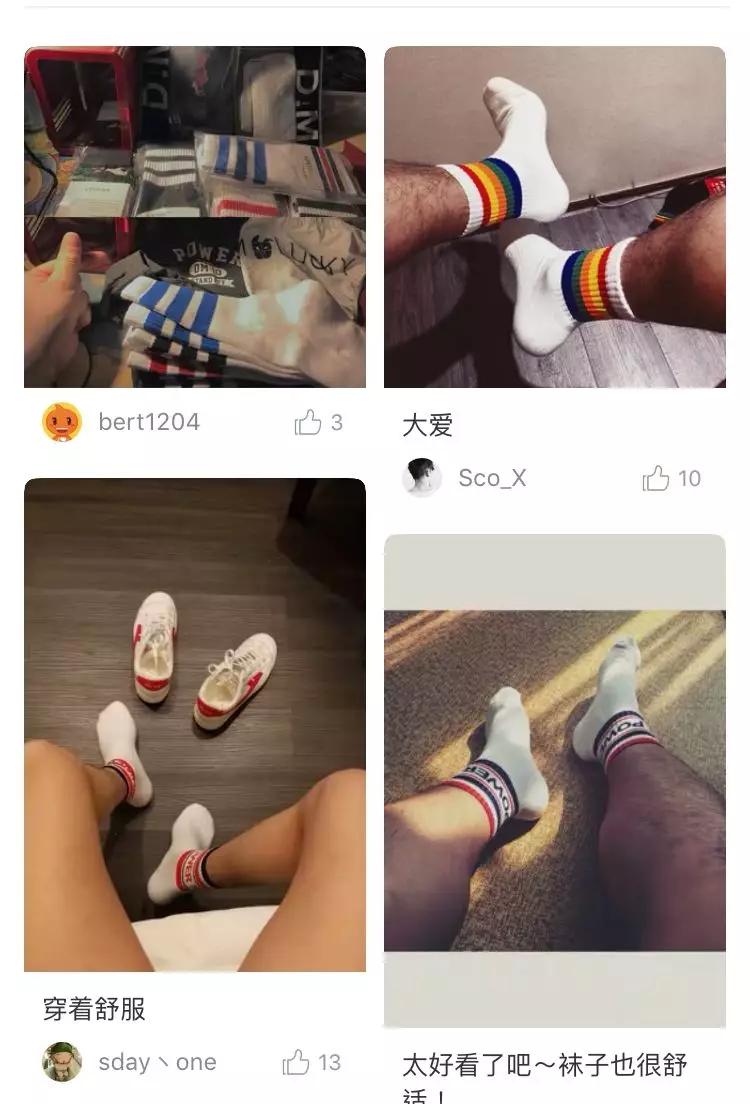Image resolution: width=750 pixels, height=1104 pixels.
Task: Click the like count number 10
Action: coord(690,479)
